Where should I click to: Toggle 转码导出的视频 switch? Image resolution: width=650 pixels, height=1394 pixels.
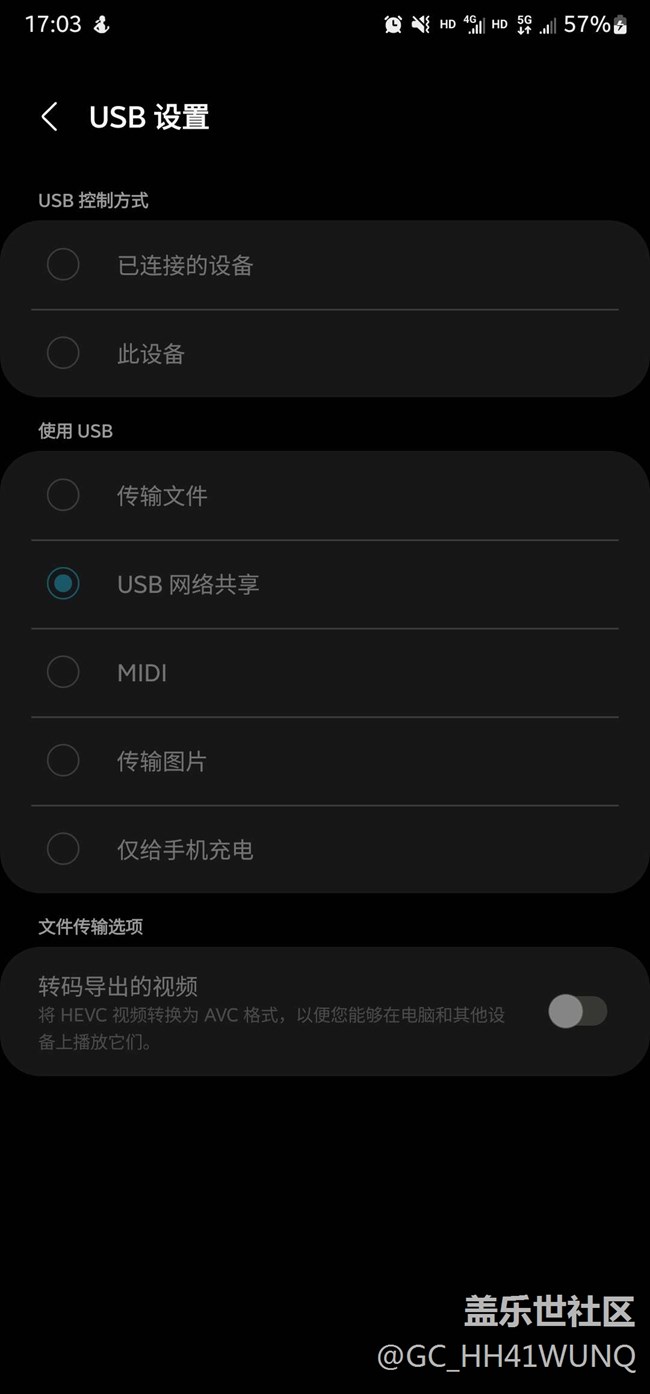(x=577, y=1012)
